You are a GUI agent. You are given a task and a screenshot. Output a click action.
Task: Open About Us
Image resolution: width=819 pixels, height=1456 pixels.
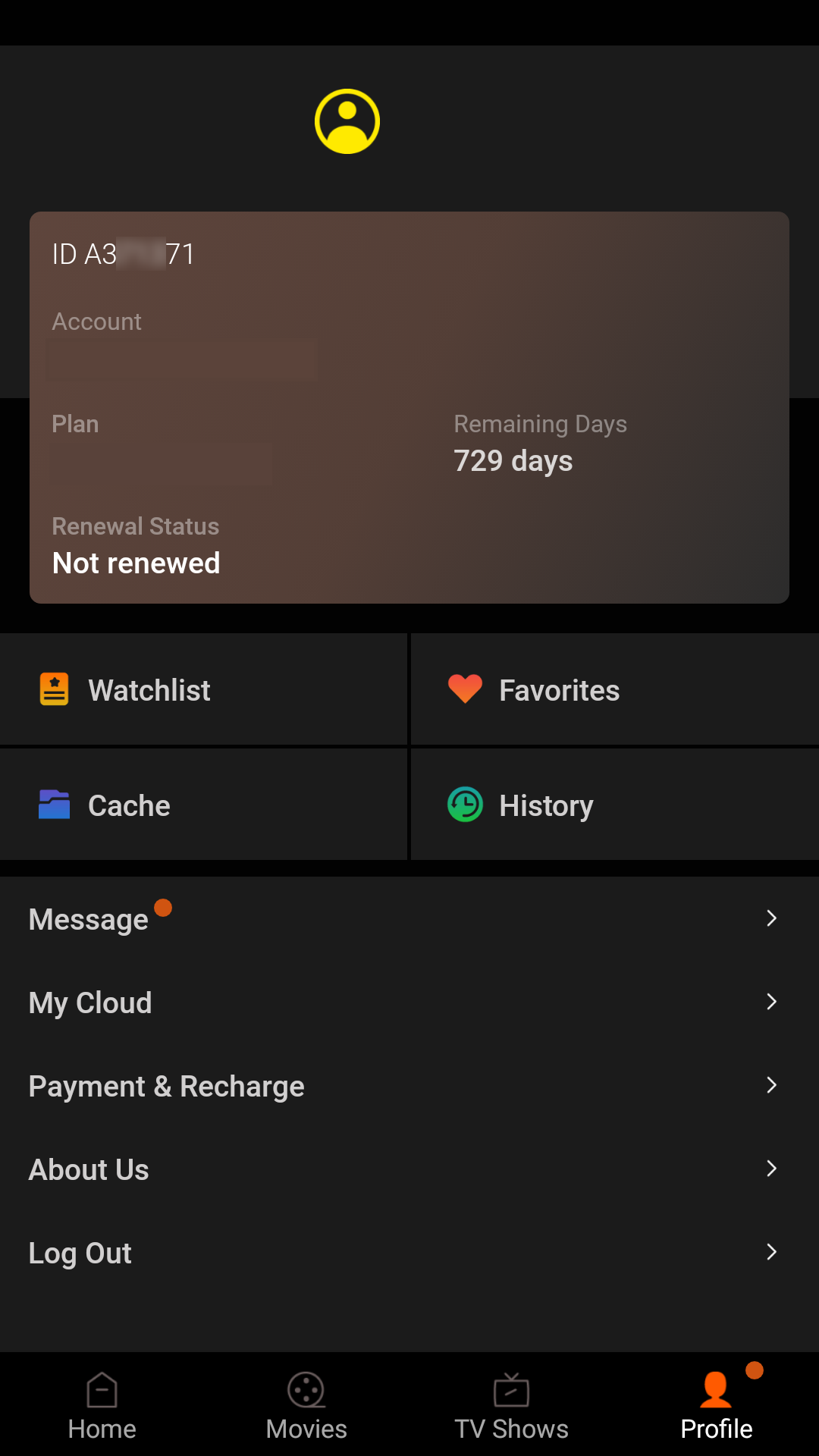tap(409, 1169)
